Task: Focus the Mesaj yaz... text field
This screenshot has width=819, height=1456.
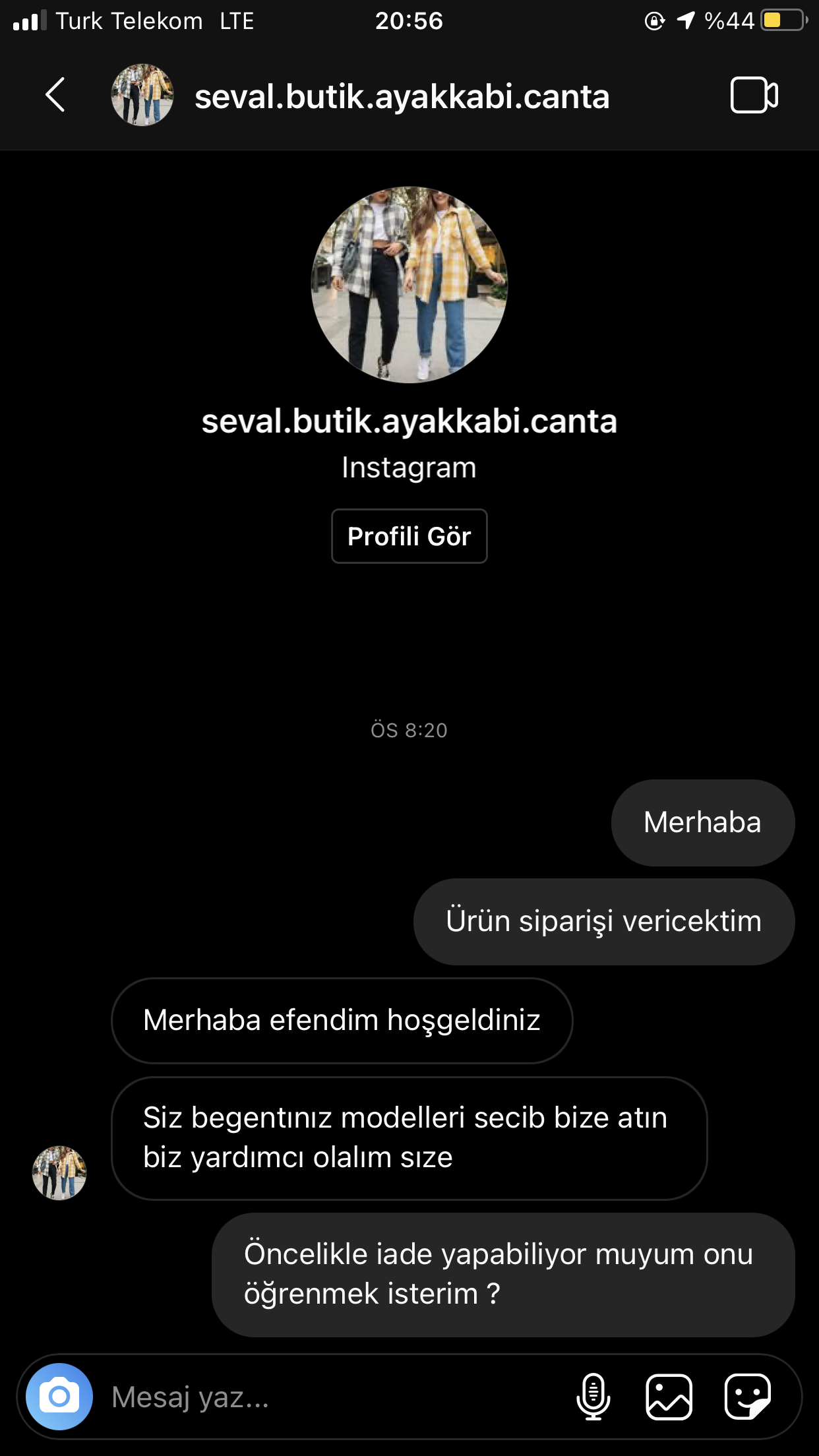Action: (330, 1397)
